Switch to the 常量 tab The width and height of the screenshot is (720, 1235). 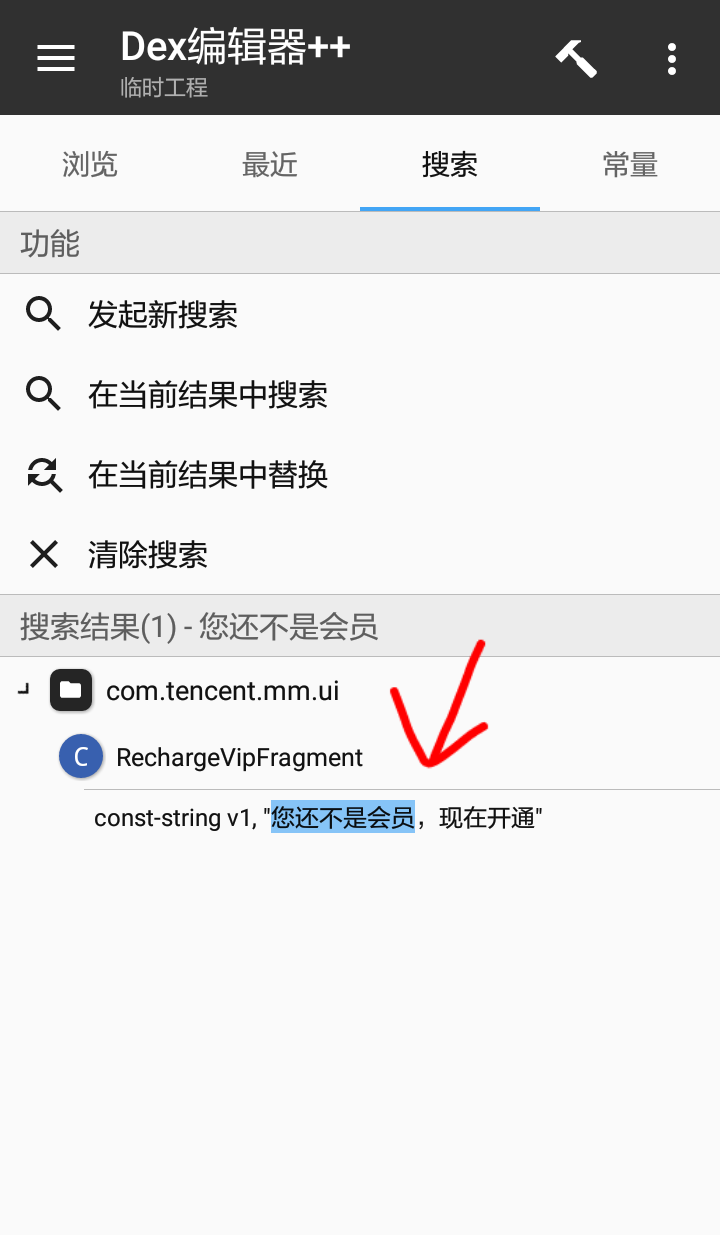pyautogui.click(x=630, y=164)
